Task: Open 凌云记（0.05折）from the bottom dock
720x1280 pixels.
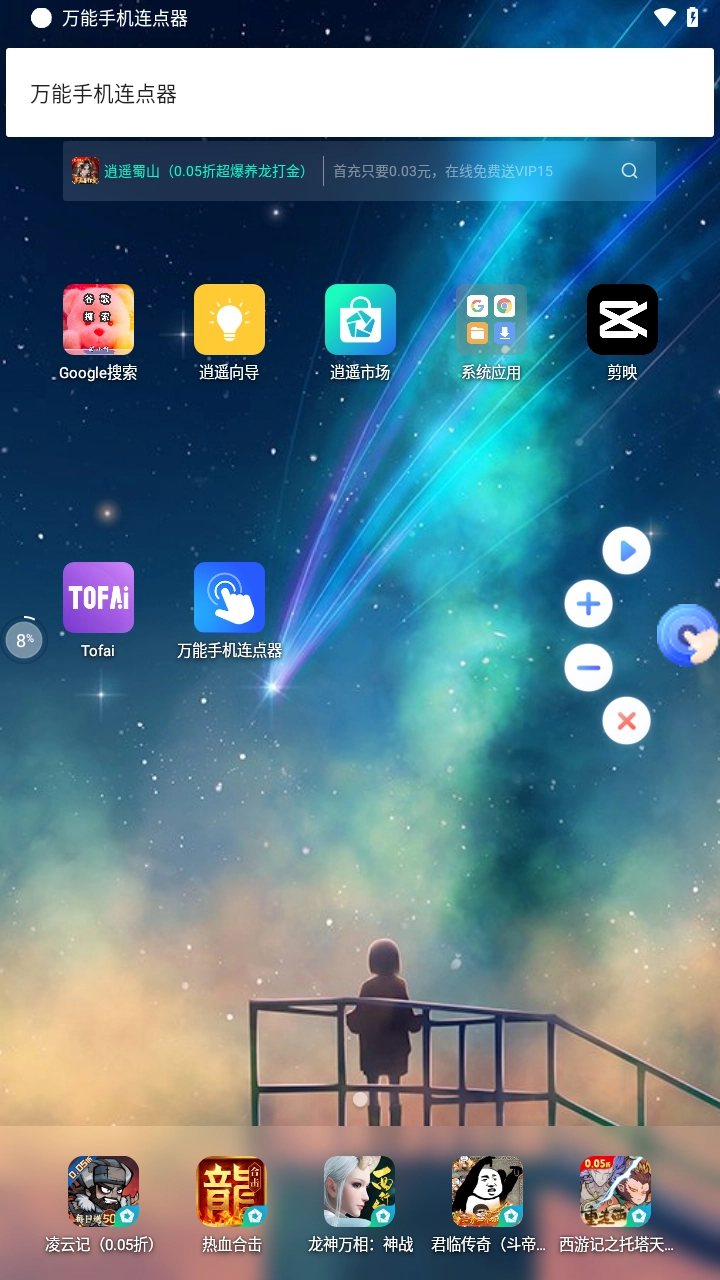Action: tap(103, 1191)
